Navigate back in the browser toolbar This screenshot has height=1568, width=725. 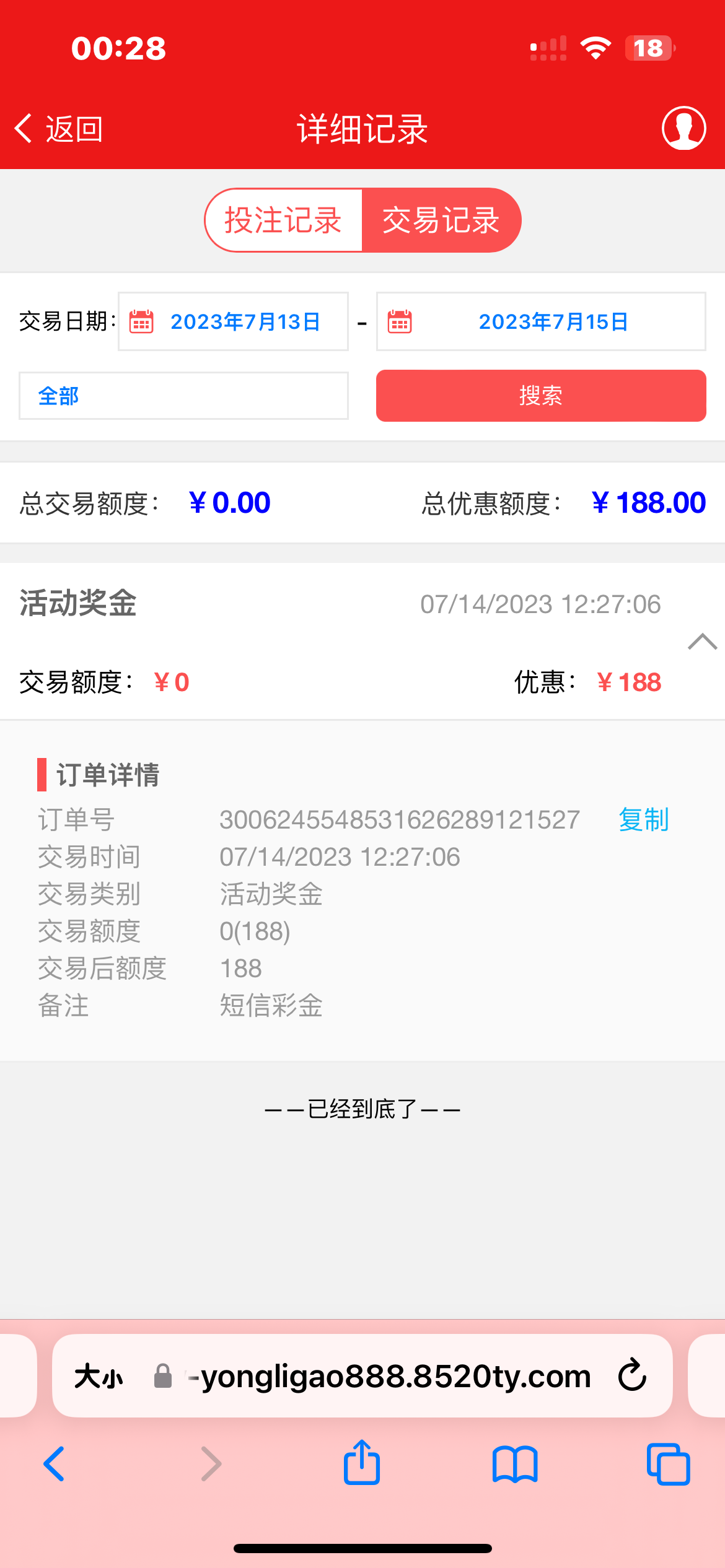click(x=54, y=1464)
